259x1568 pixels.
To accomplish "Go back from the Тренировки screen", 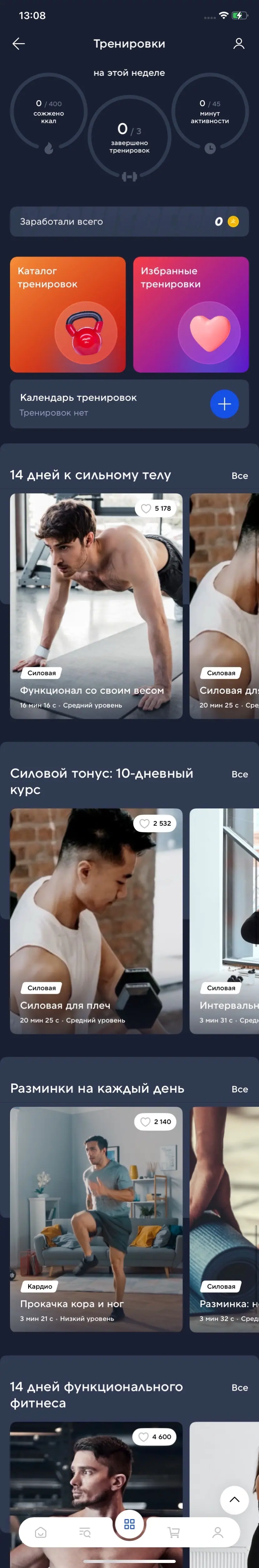I will pyautogui.click(x=19, y=43).
